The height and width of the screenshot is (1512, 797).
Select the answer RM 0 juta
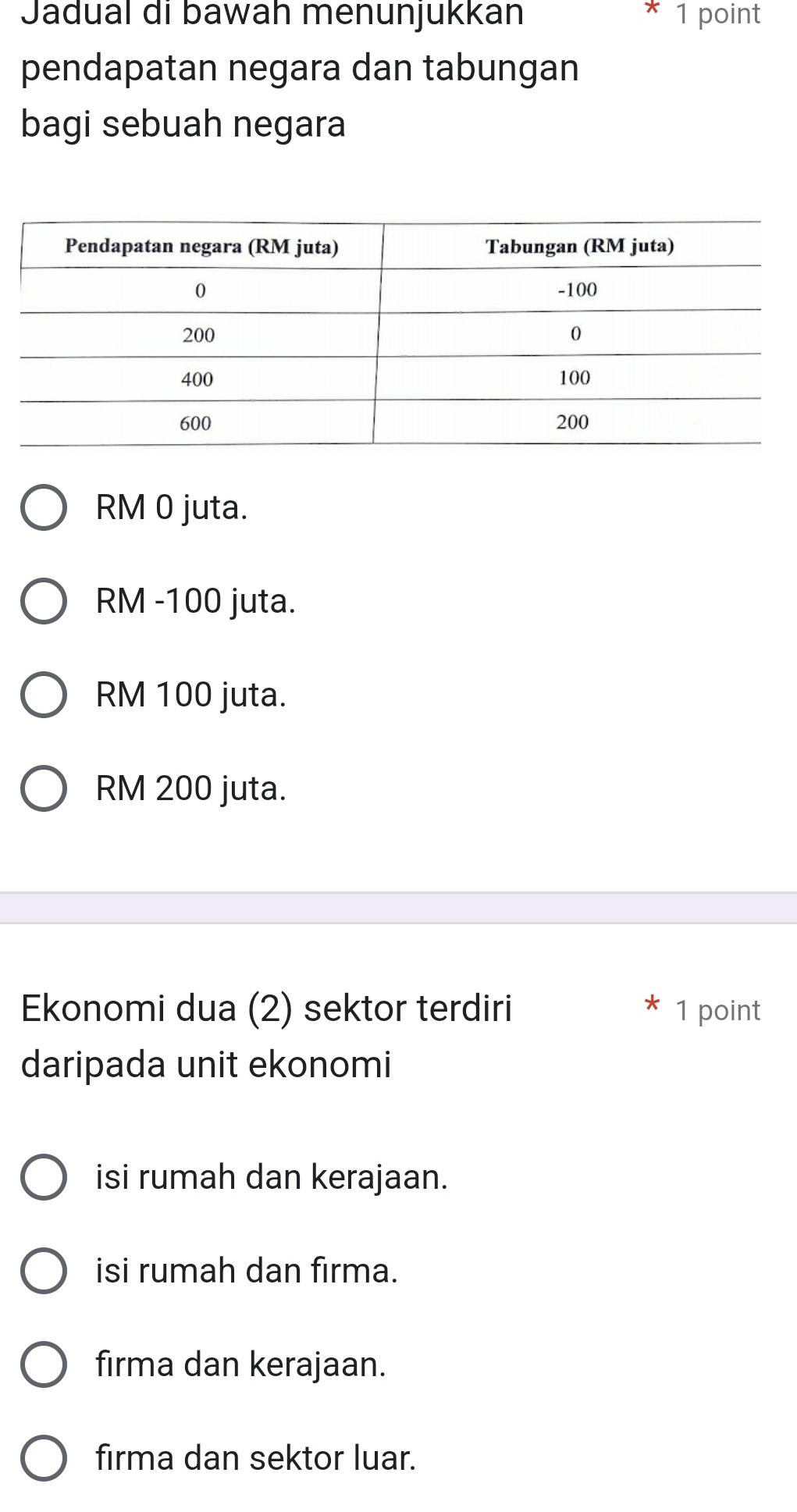click(44, 508)
